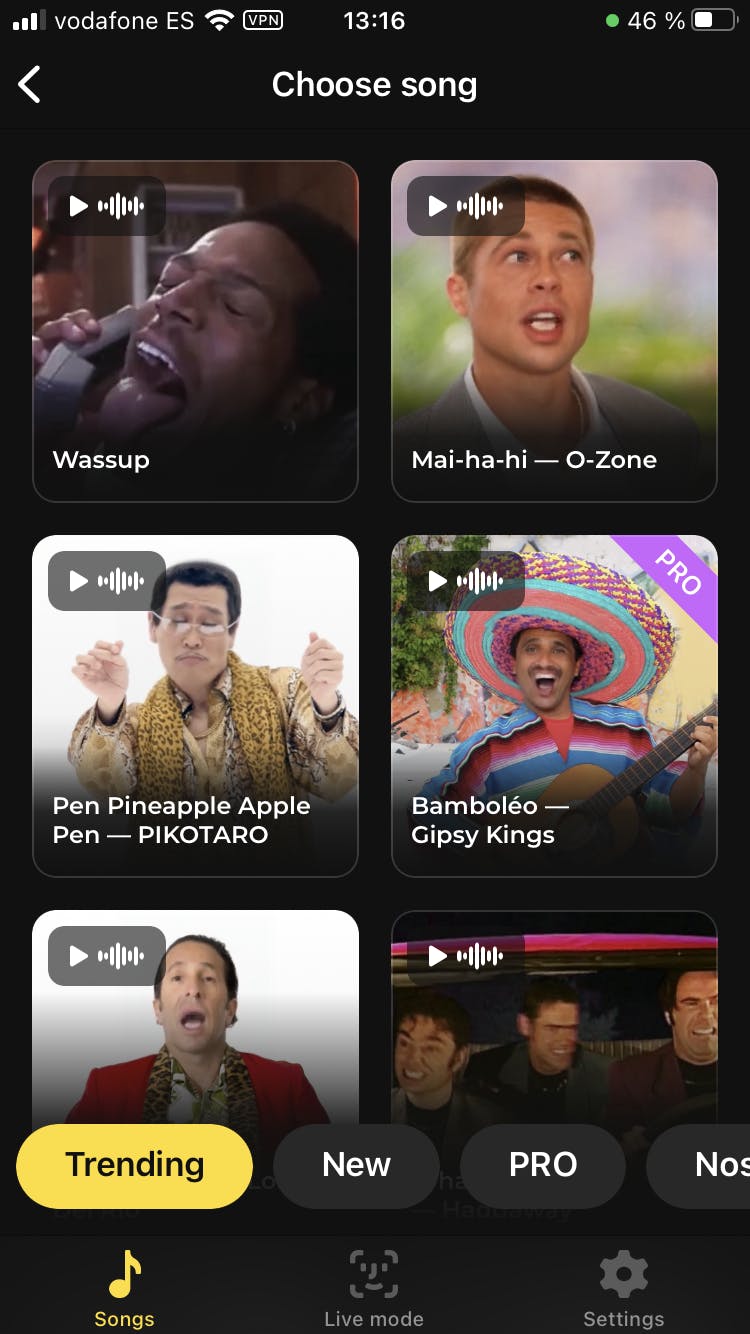Select the Trending filter chip
The height and width of the screenshot is (1334, 750).
(x=134, y=1165)
